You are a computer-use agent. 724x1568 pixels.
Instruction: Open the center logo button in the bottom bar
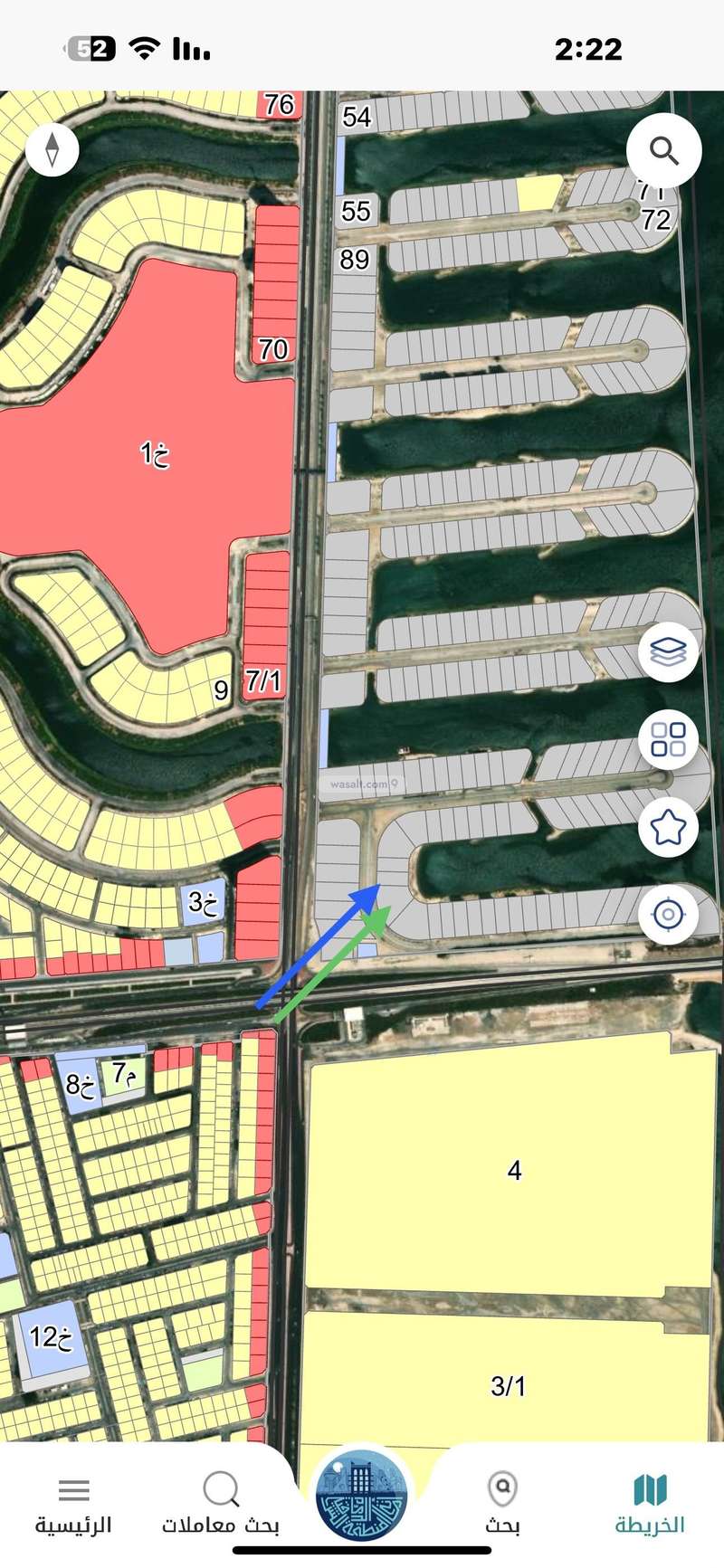[362, 1495]
